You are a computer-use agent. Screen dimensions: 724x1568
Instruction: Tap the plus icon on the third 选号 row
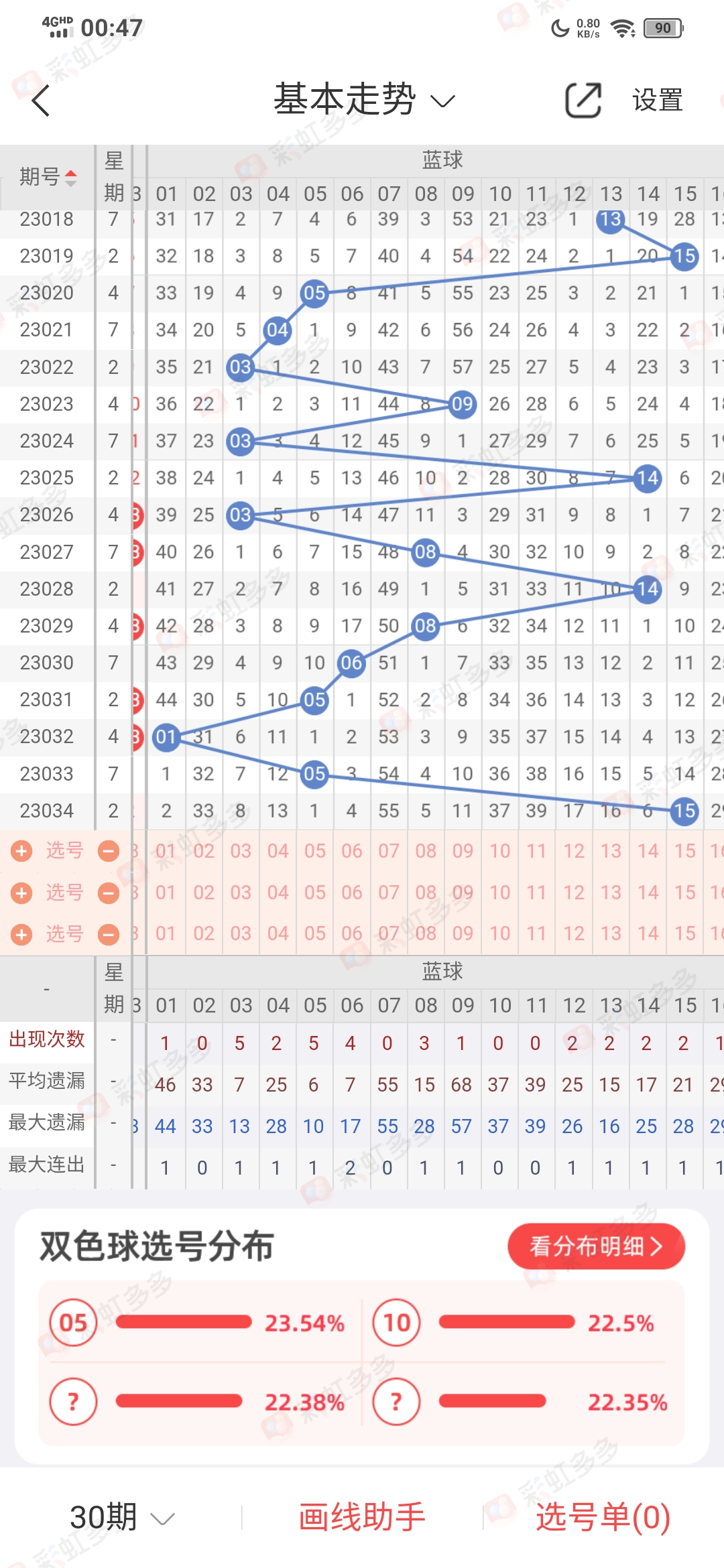21,934
